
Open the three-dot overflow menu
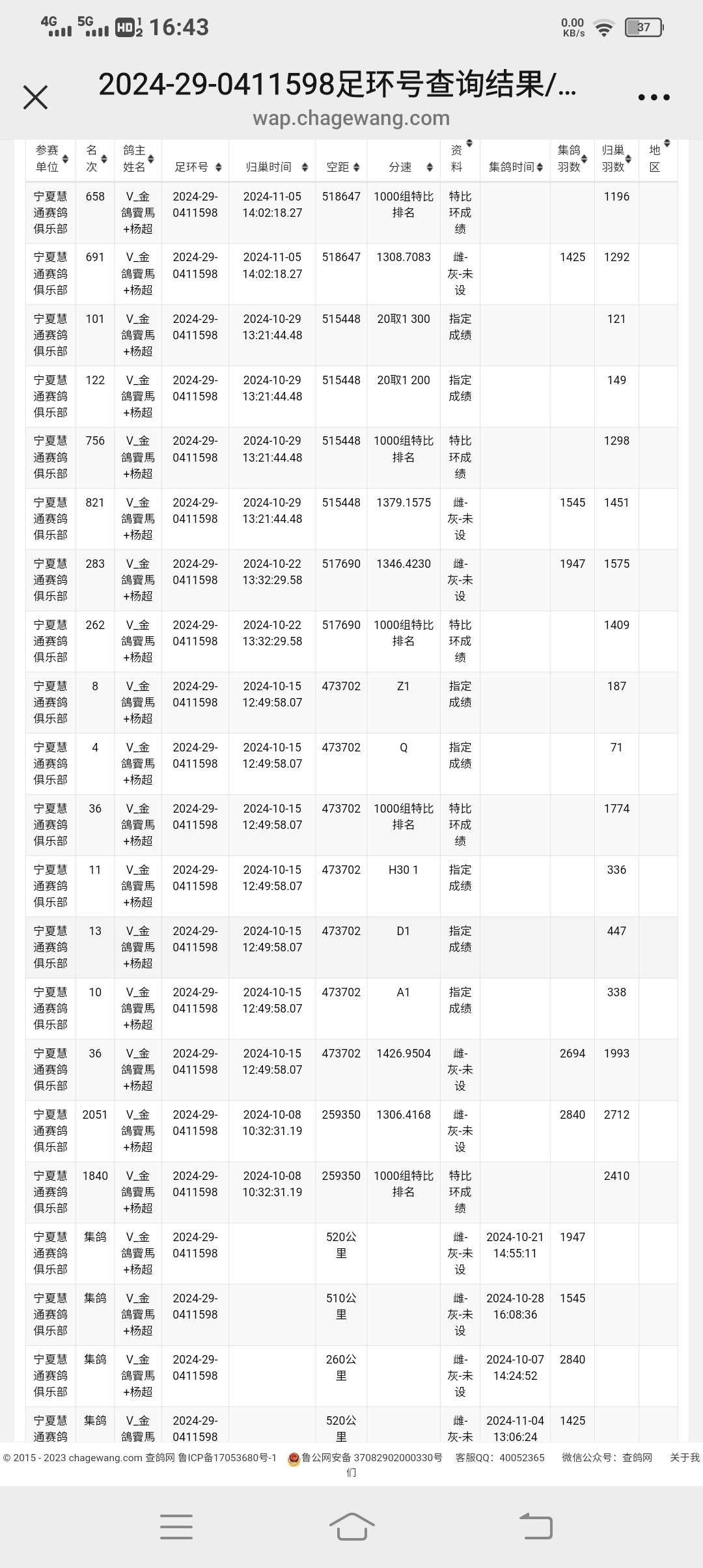[x=654, y=98]
